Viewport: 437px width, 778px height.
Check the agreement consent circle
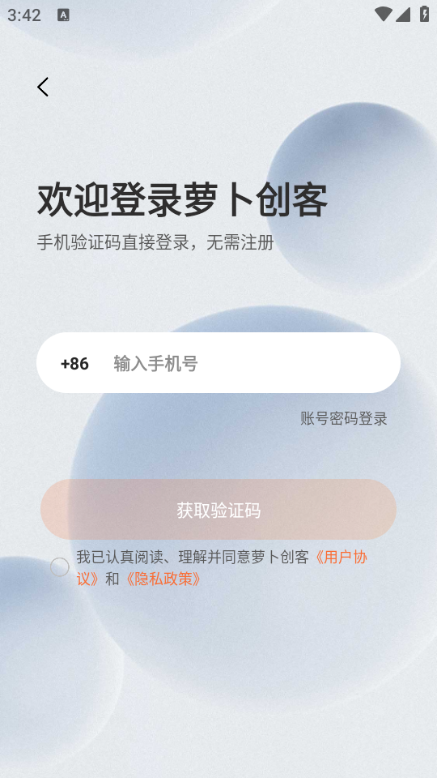click(60, 567)
